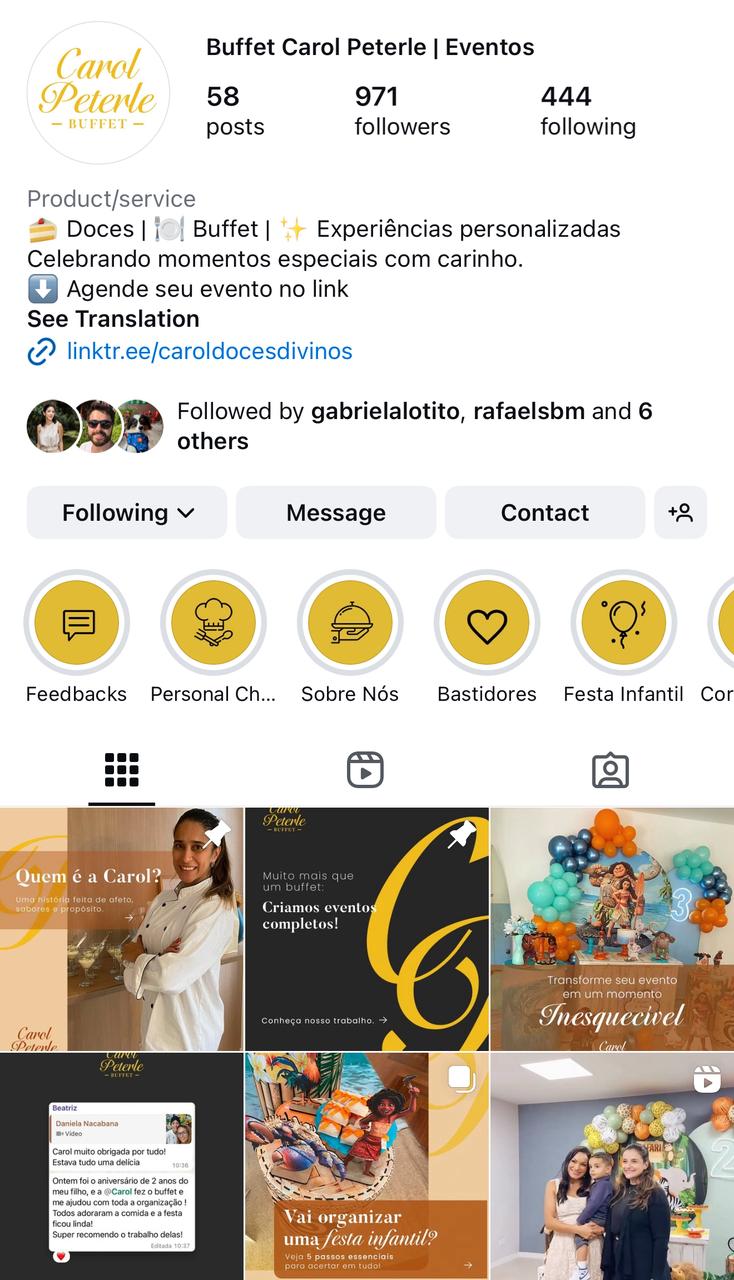Switch to the tagged photos tab
This screenshot has width=734, height=1280.
click(x=610, y=770)
